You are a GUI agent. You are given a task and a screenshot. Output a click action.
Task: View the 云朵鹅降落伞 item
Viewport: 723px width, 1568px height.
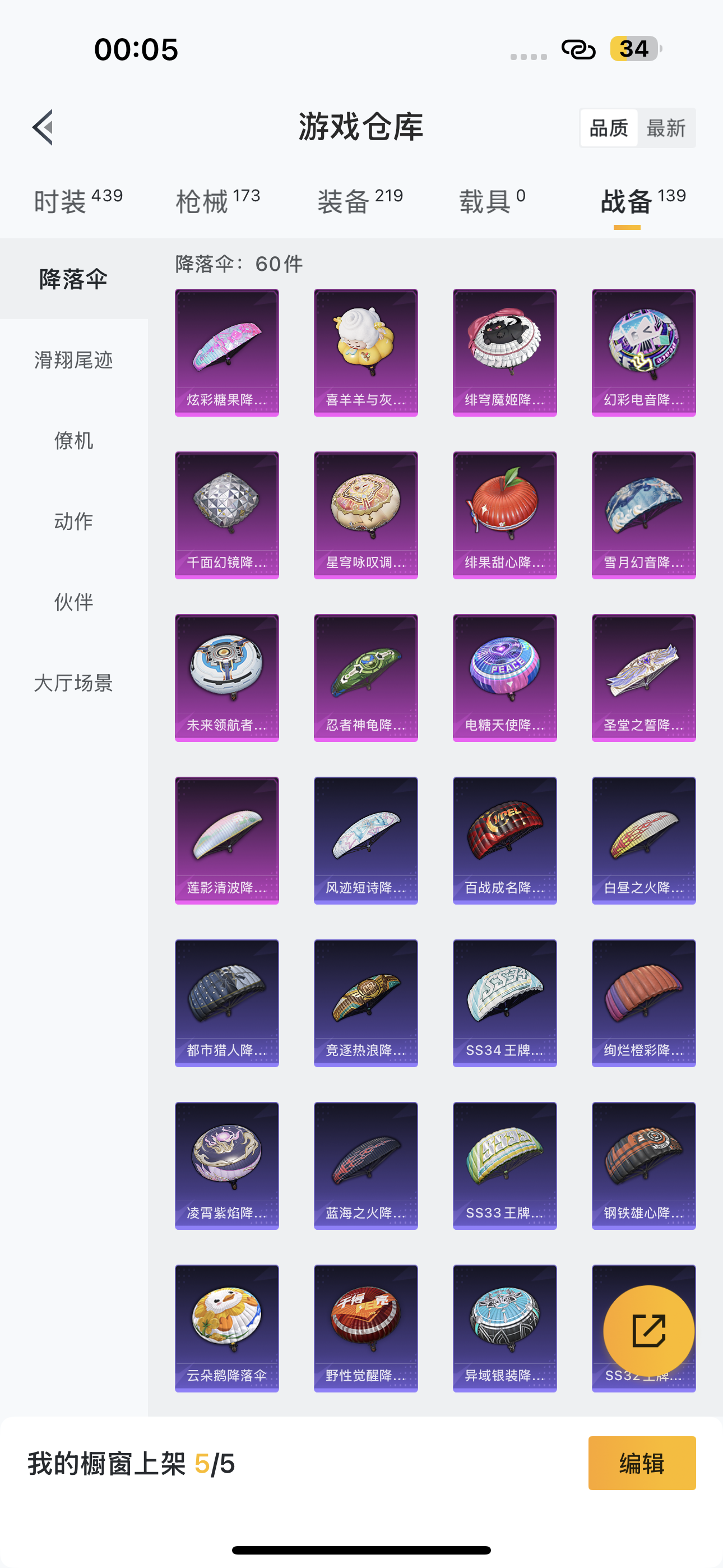[x=227, y=1328]
